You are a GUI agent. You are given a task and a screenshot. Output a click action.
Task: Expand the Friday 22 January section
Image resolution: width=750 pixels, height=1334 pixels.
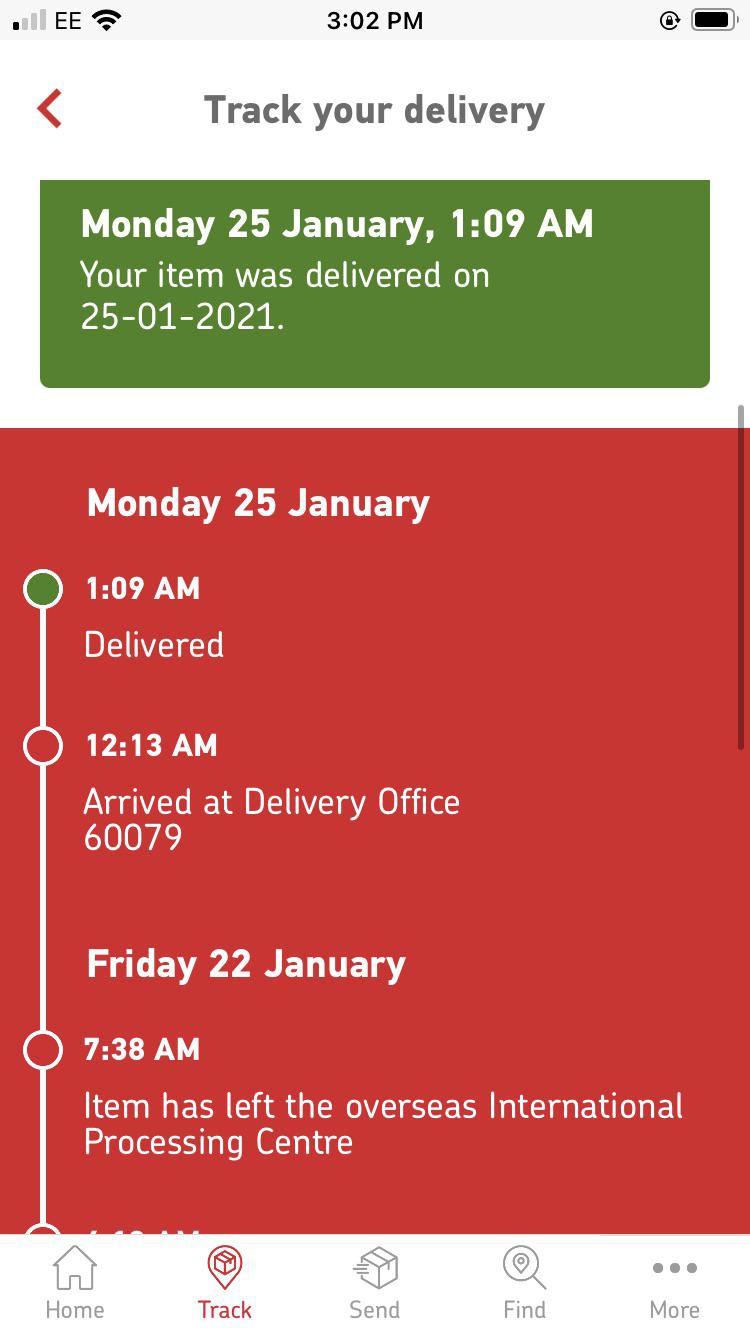246,963
